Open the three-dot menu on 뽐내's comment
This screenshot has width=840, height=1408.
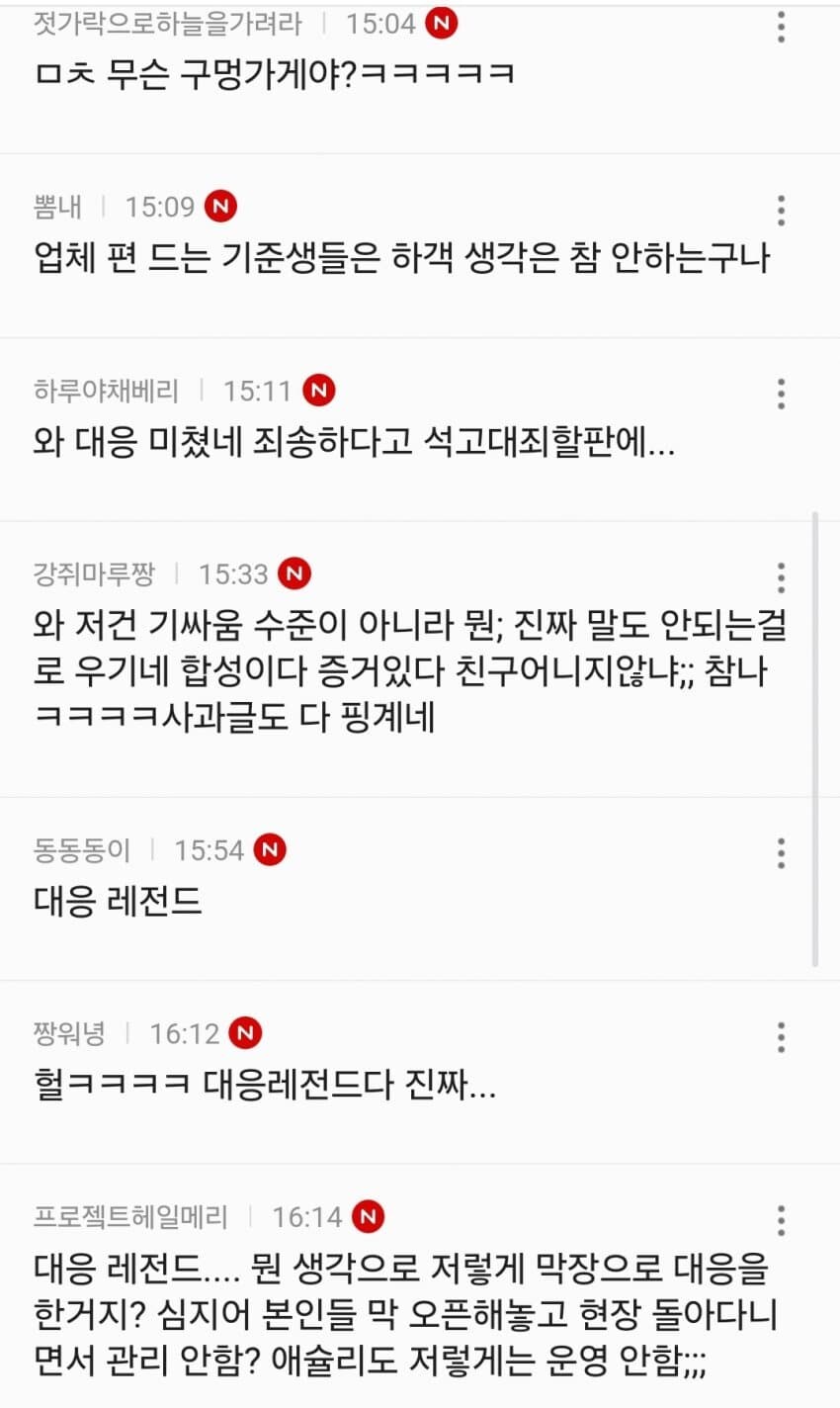click(x=781, y=210)
